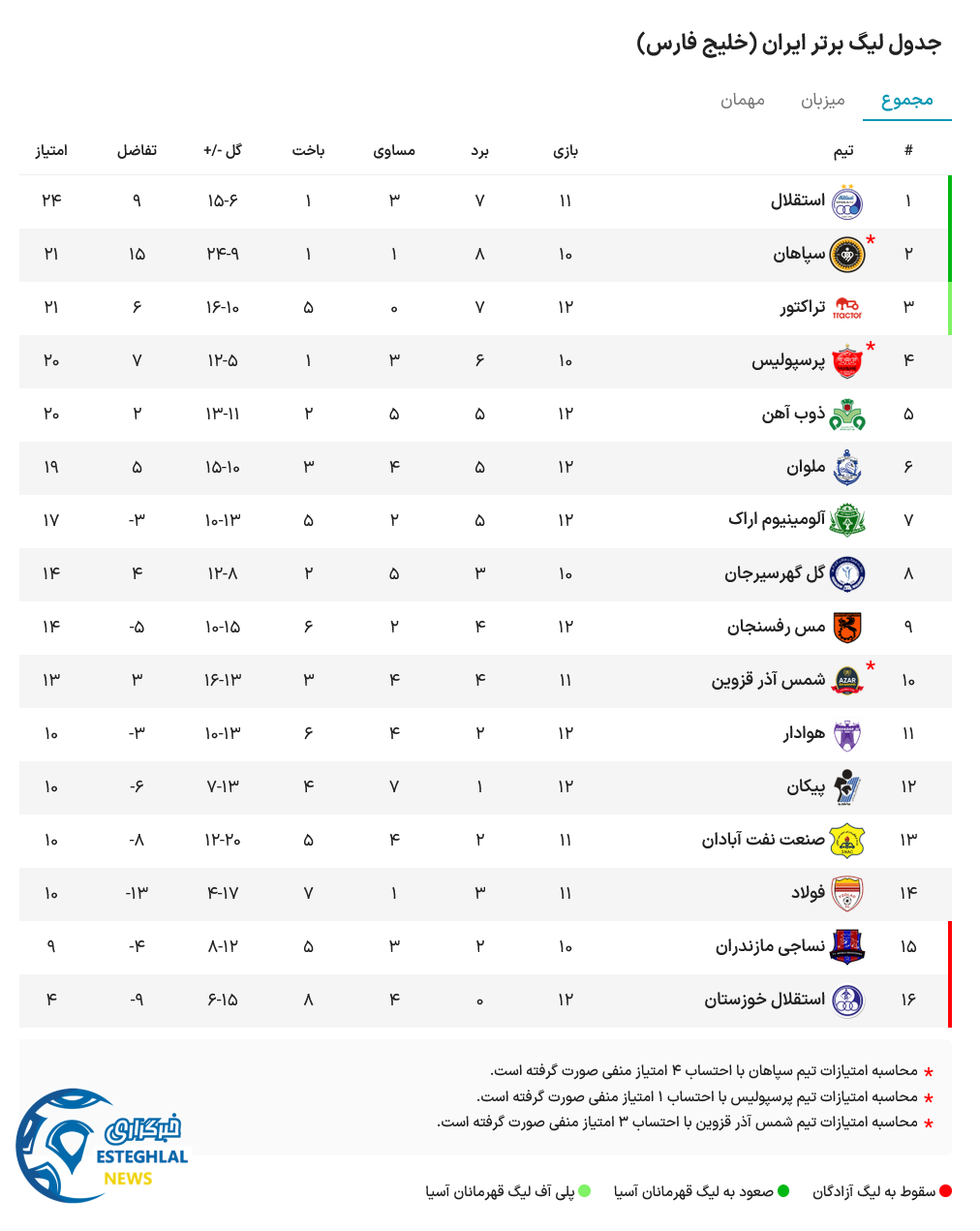Open the Peykan team logo
980x1231 pixels.
pos(849,787)
